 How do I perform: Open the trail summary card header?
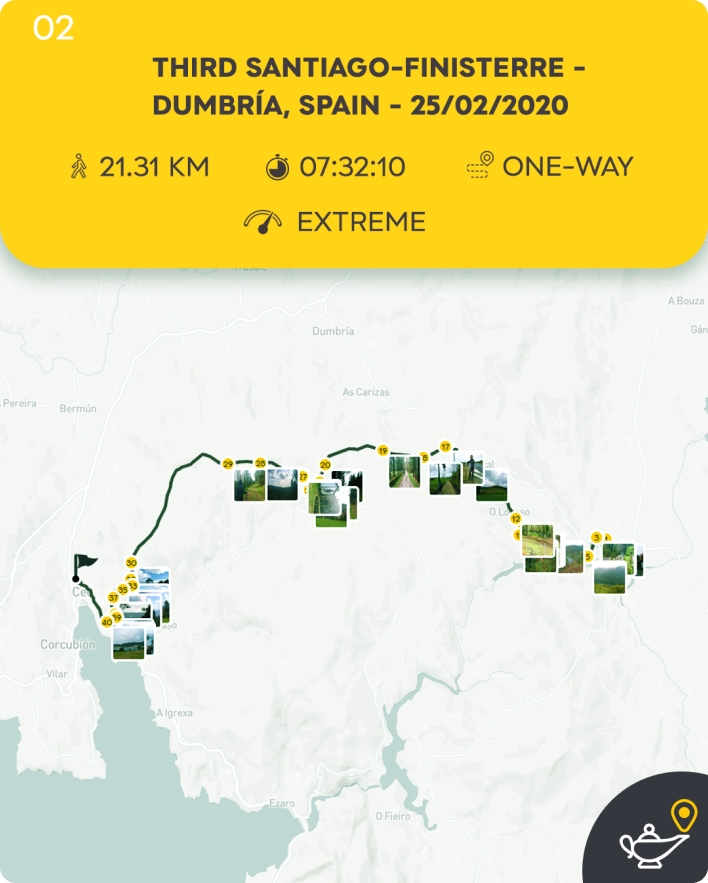tap(354, 87)
